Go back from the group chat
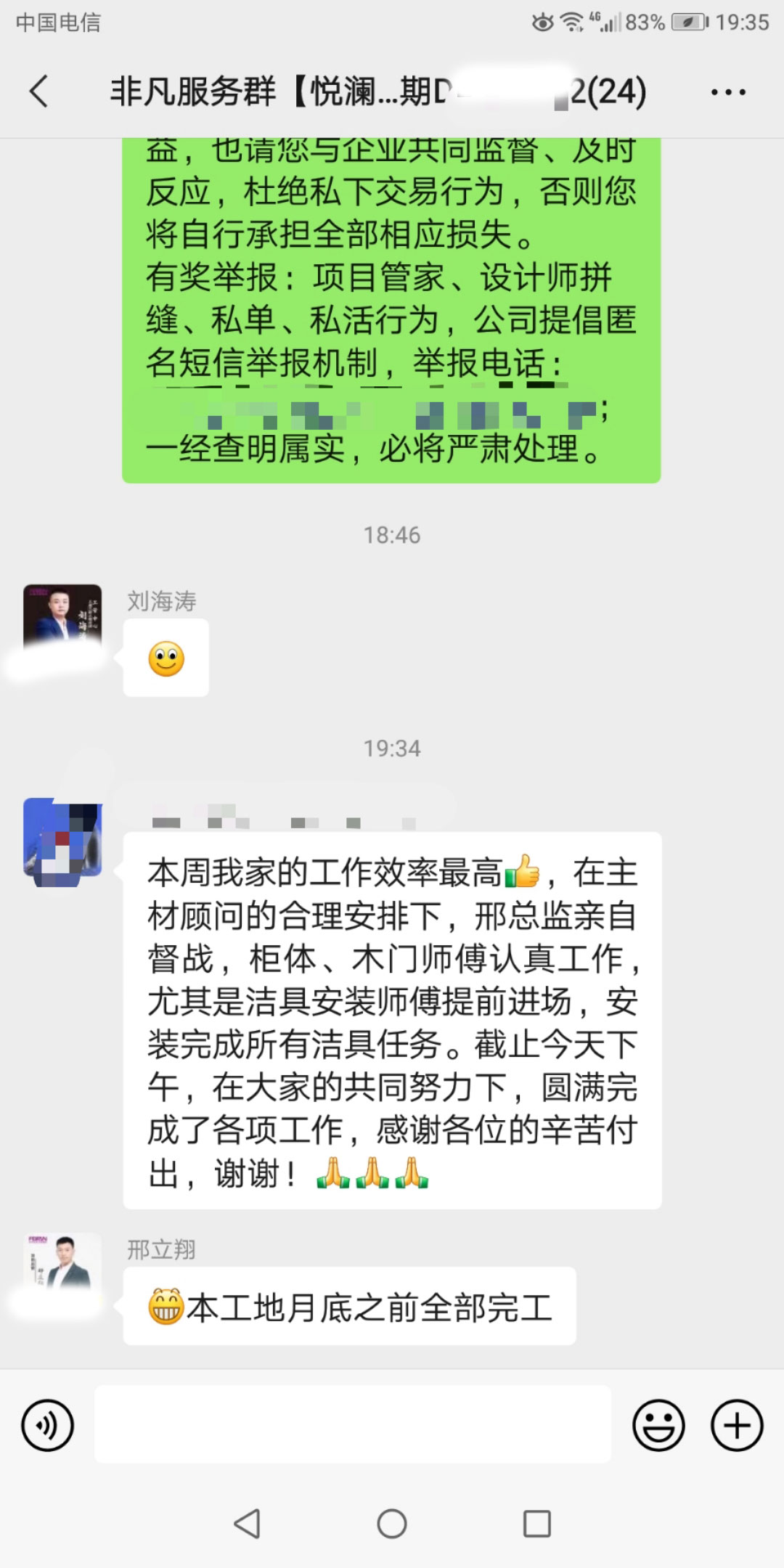This screenshot has width=784, height=1568. (x=39, y=91)
